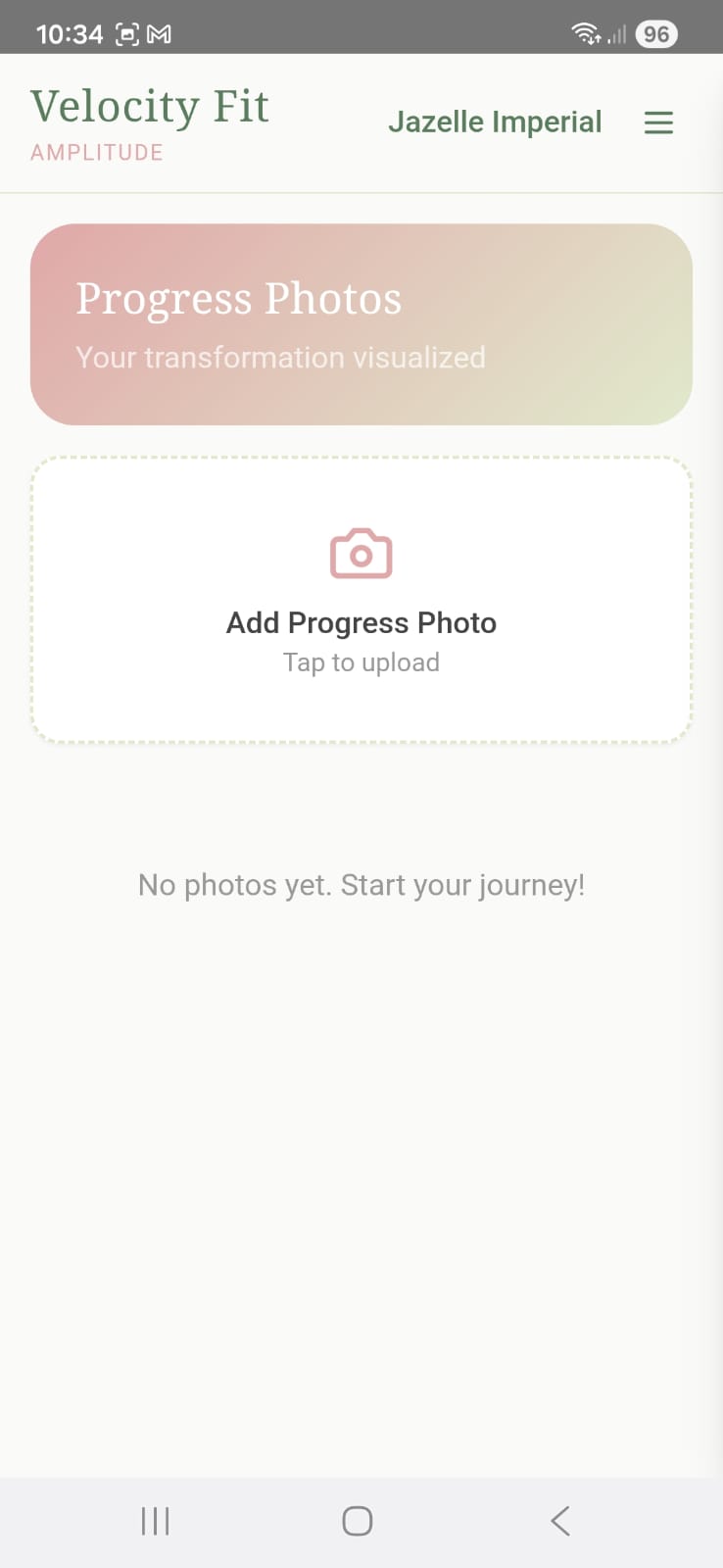Image resolution: width=723 pixels, height=1568 pixels.
Task: Tap the Velocity Fit logo
Action: pyautogui.click(x=149, y=106)
